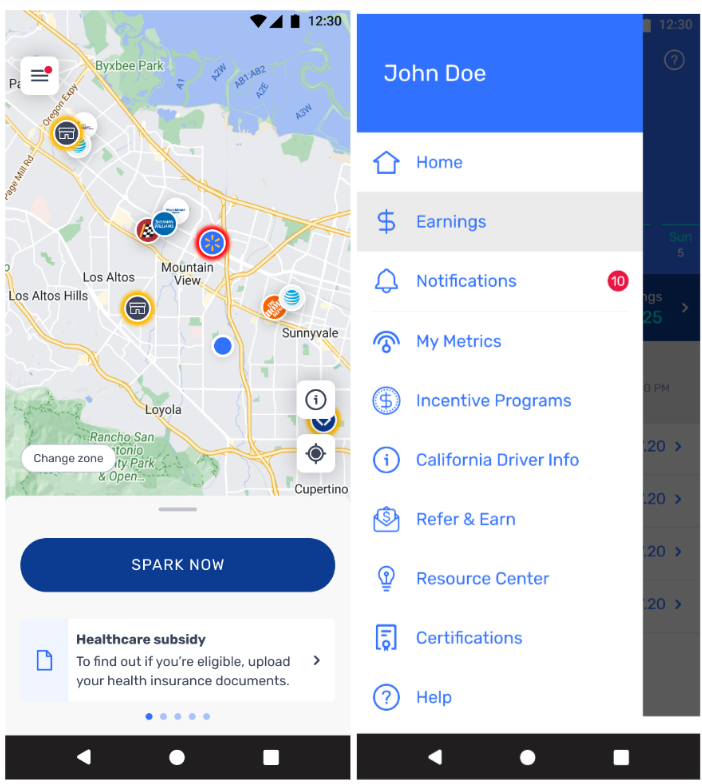702x784 pixels.
Task: Go to Home in the drawer
Action: (439, 162)
